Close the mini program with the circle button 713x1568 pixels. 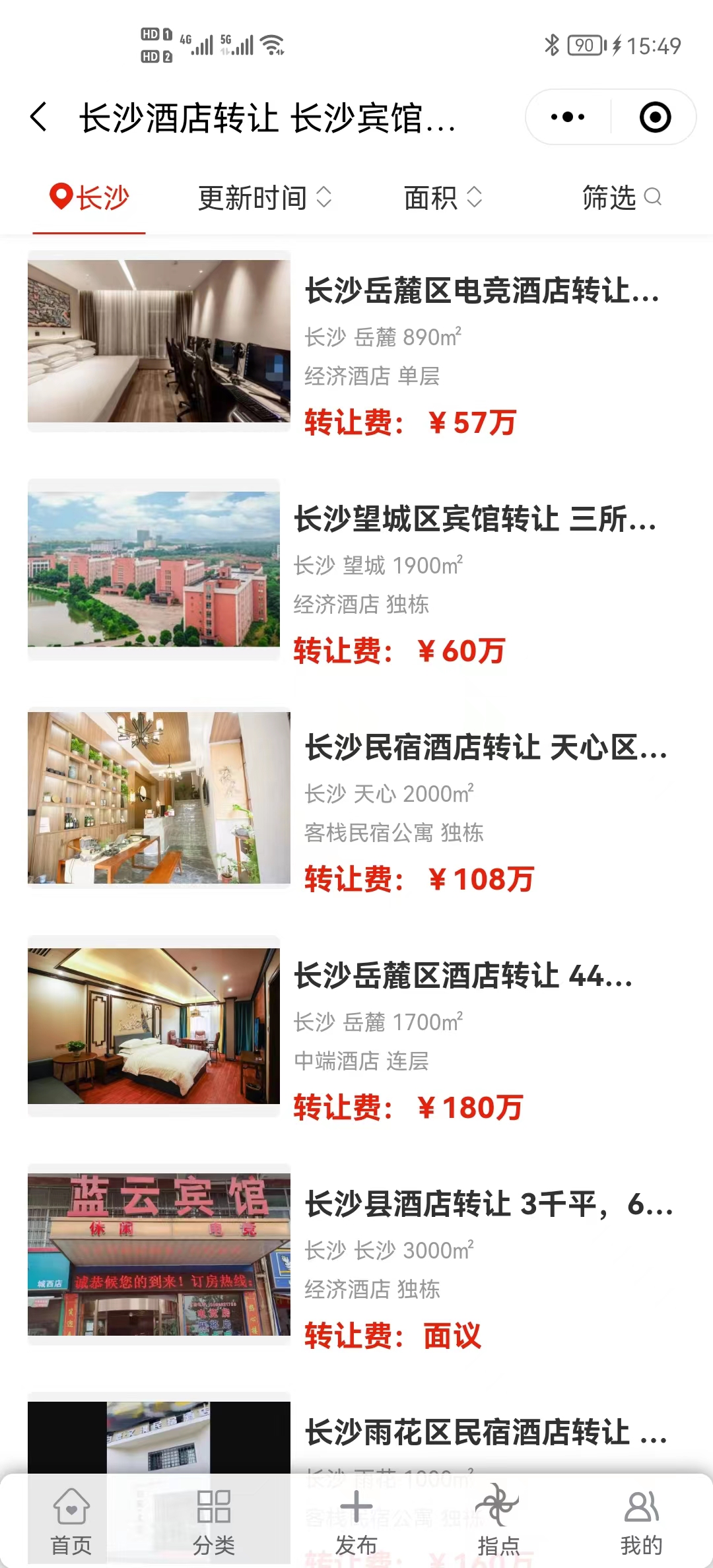[x=655, y=117]
